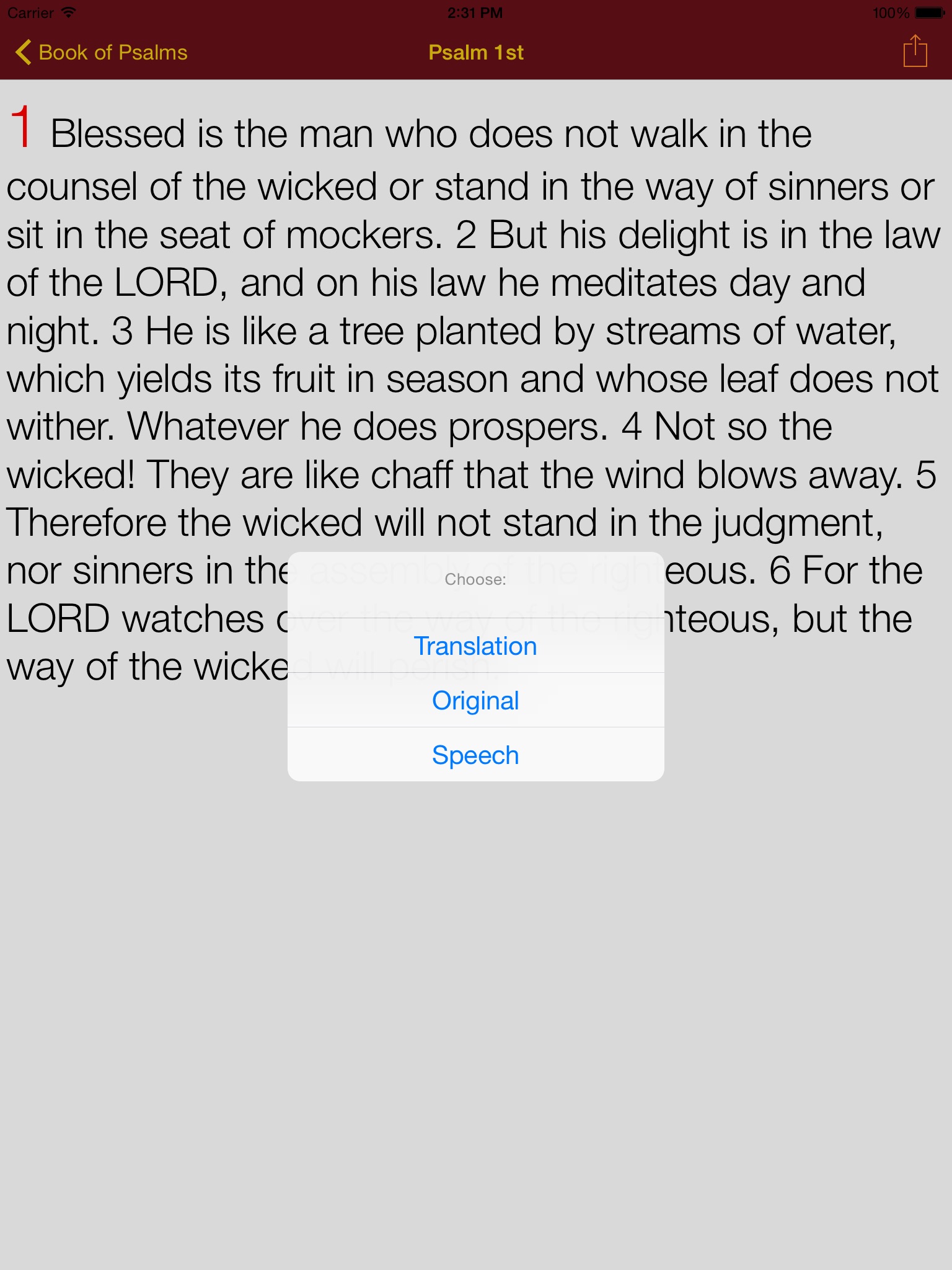Open the share icon
952x1270 pixels.
point(915,51)
